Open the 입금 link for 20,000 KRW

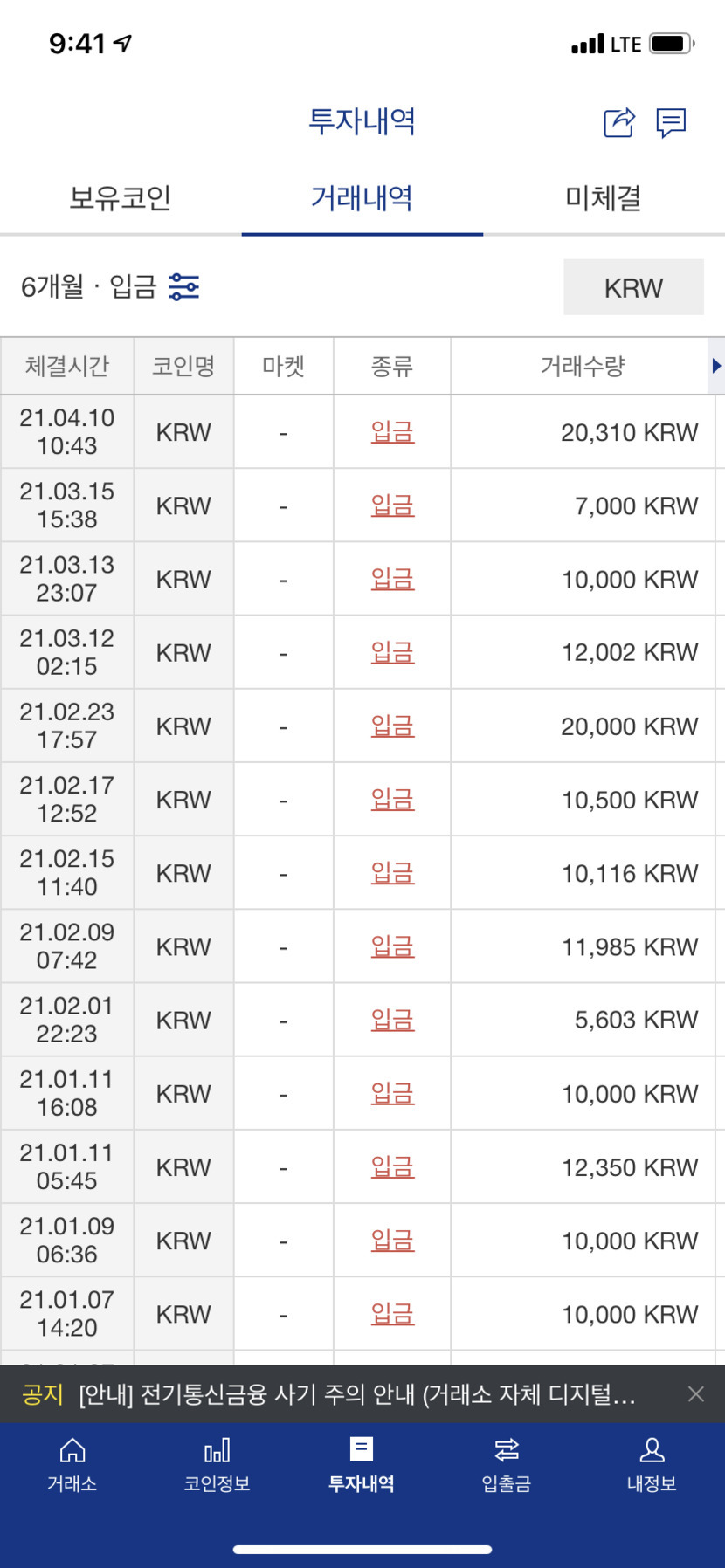click(x=392, y=726)
